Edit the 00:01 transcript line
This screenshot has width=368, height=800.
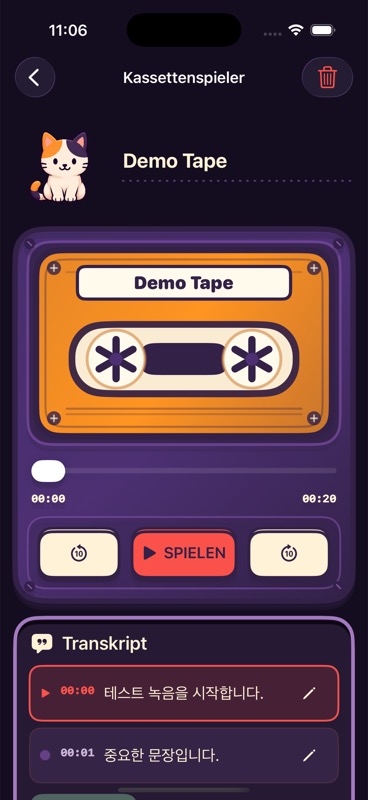(x=309, y=756)
